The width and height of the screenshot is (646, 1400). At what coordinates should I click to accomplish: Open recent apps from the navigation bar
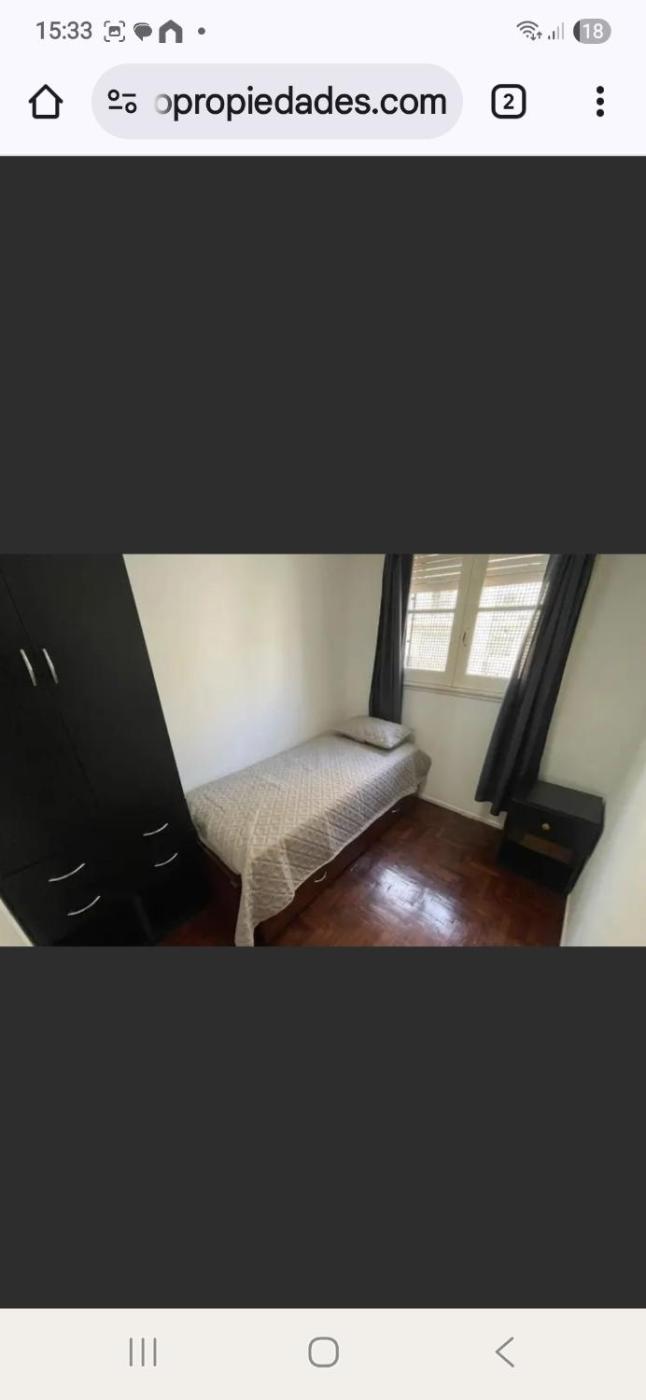click(x=143, y=1352)
